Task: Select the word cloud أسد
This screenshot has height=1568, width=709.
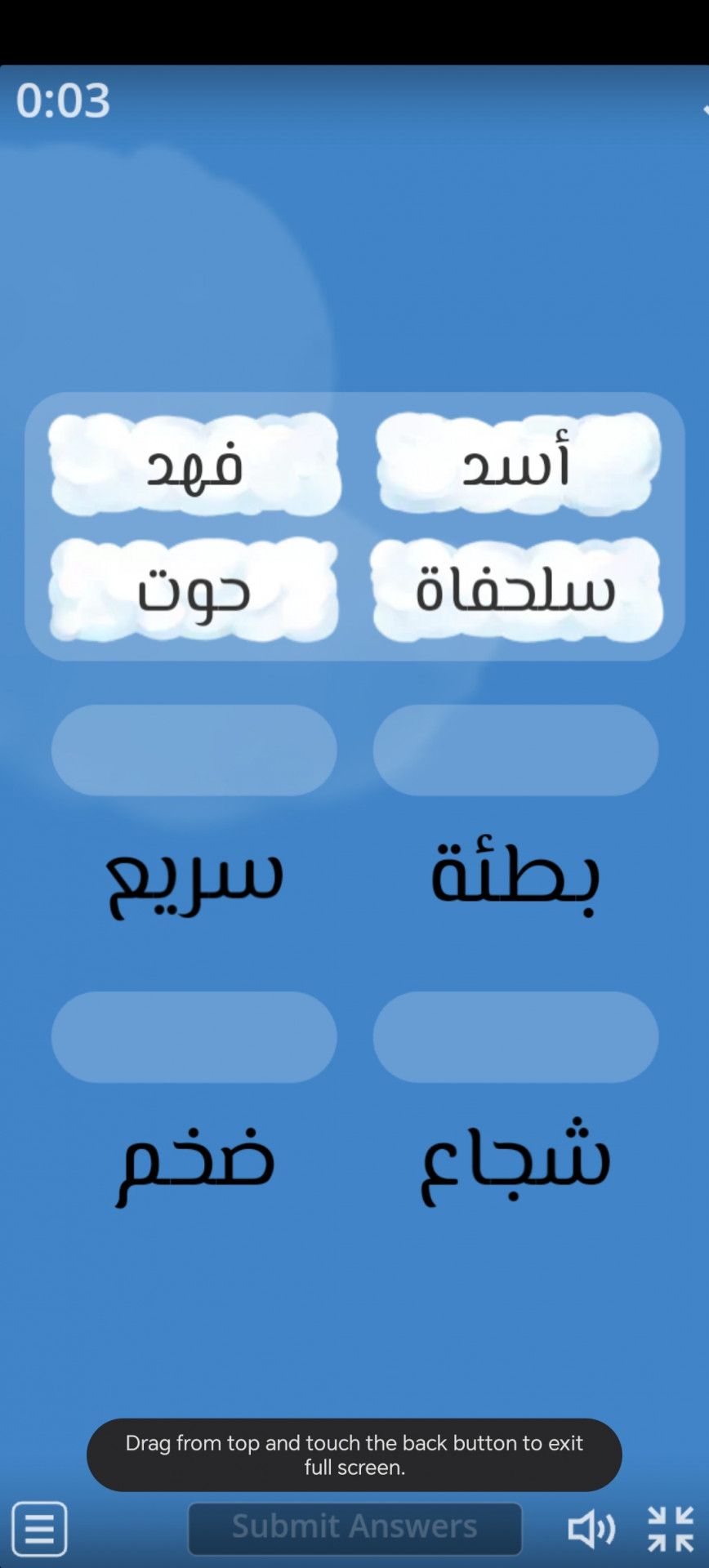Action: coord(518,464)
